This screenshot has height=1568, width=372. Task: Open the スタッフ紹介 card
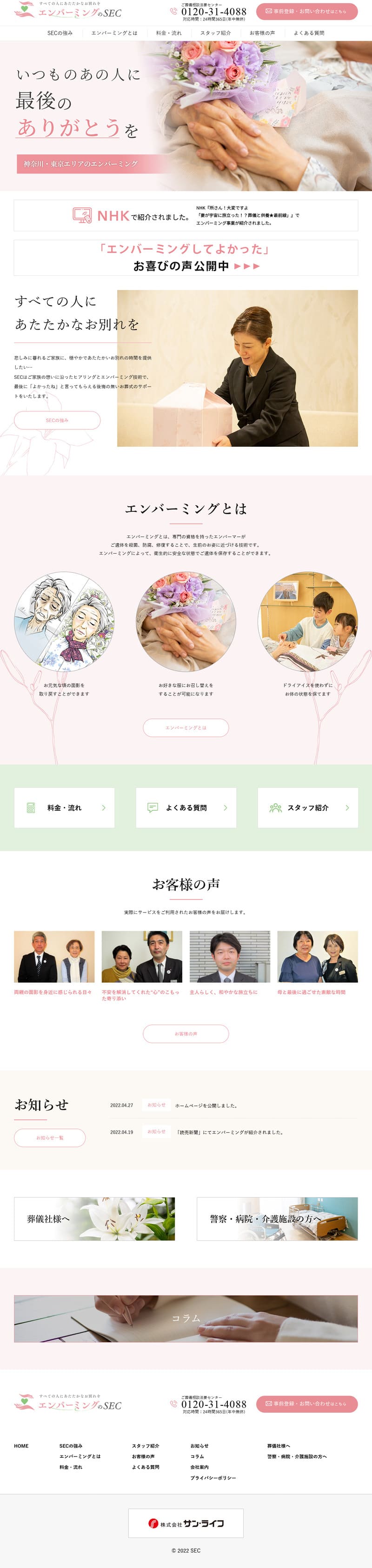click(x=307, y=808)
